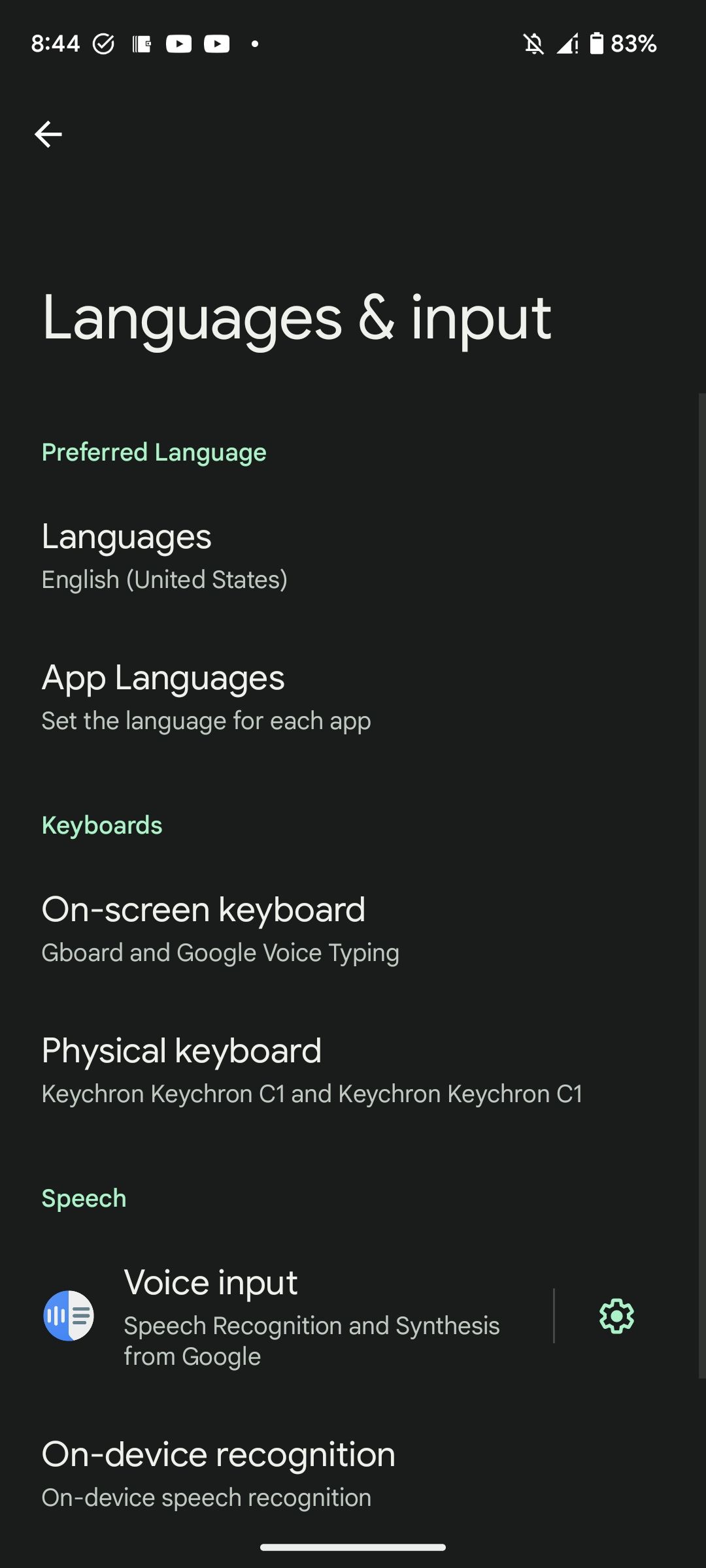The image size is (706, 1568).
Task: Tap the 83% battery percentage text
Action: click(x=632, y=44)
